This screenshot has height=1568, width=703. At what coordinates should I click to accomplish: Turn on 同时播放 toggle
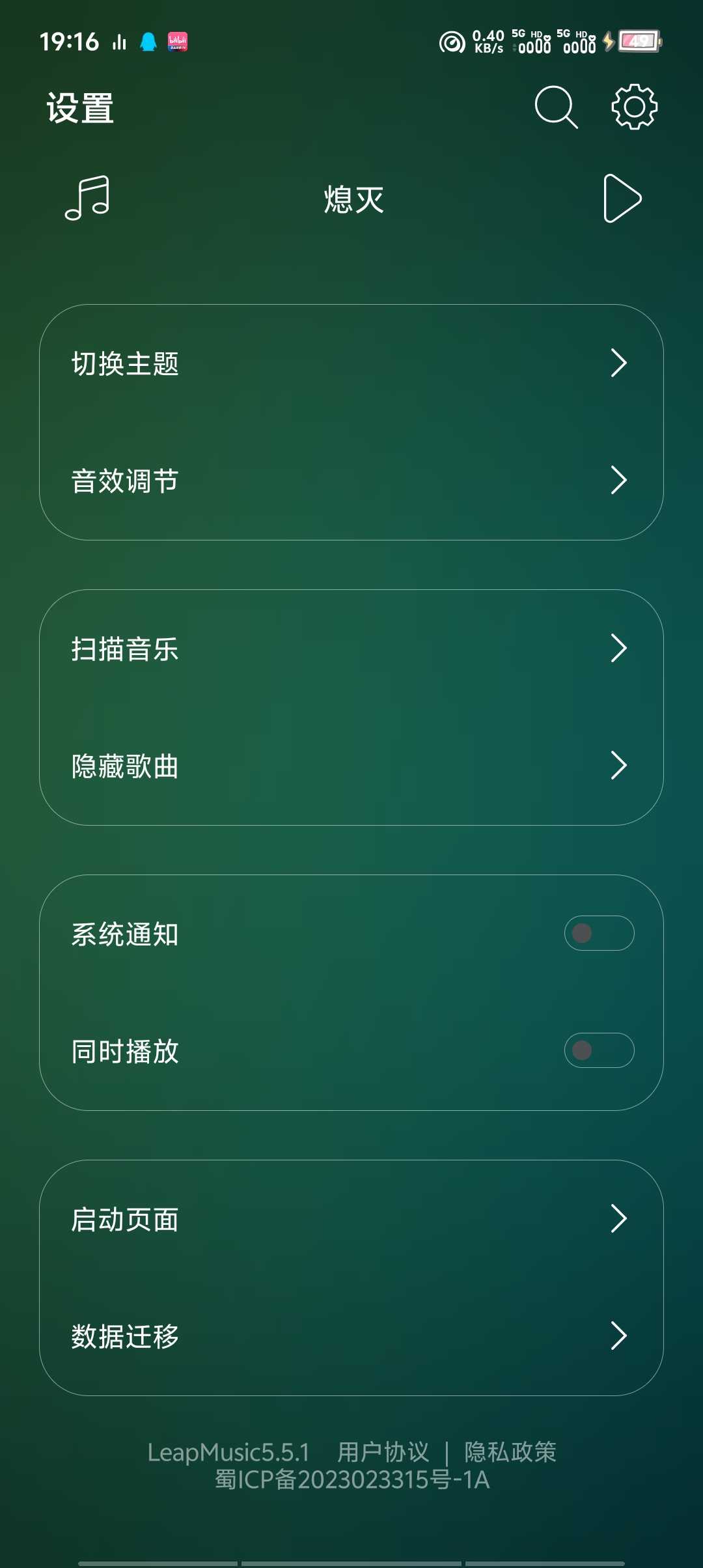599,1050
